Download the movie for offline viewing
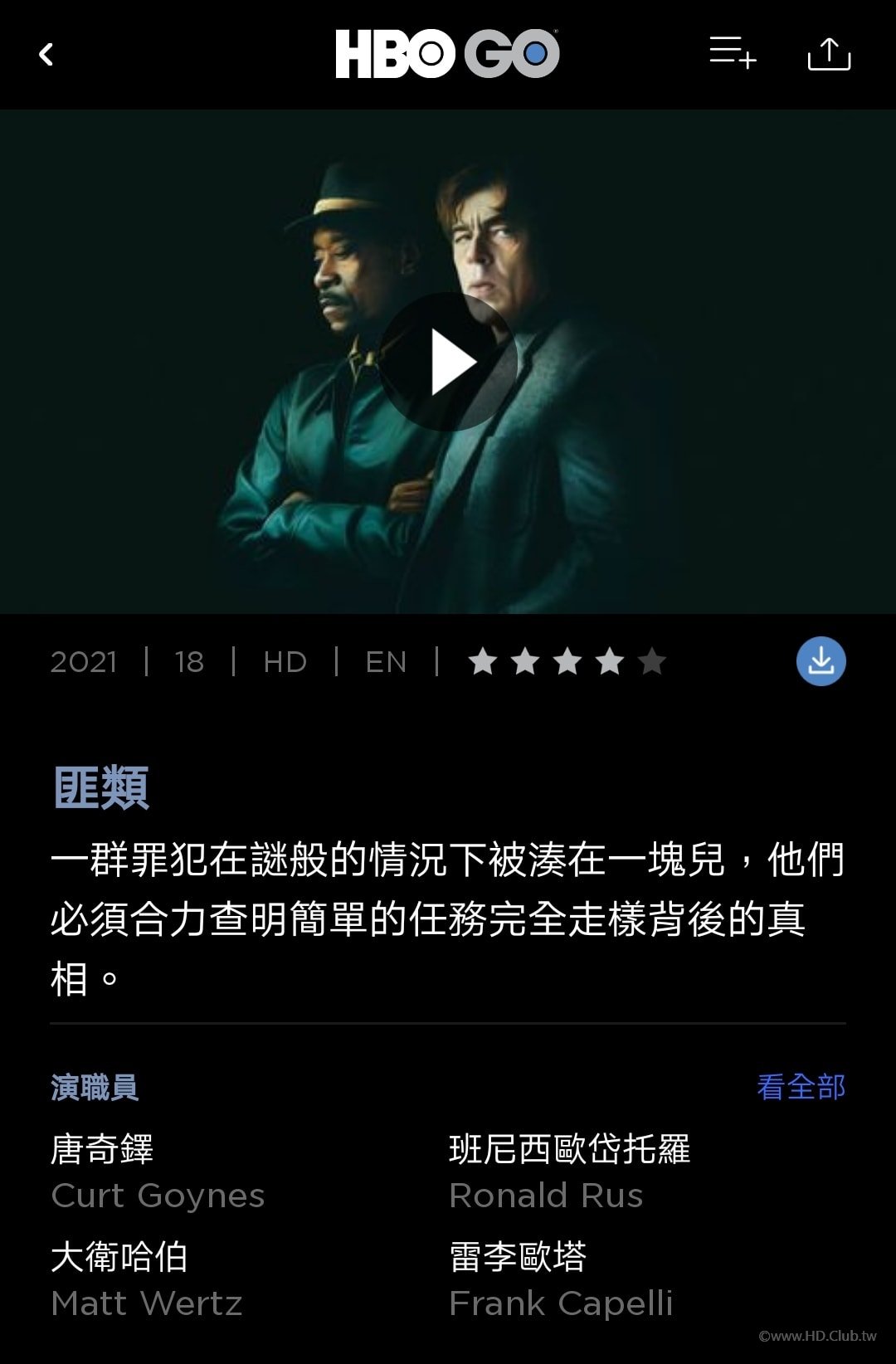This screenshot has height=1364, width=896. (821, 661)
